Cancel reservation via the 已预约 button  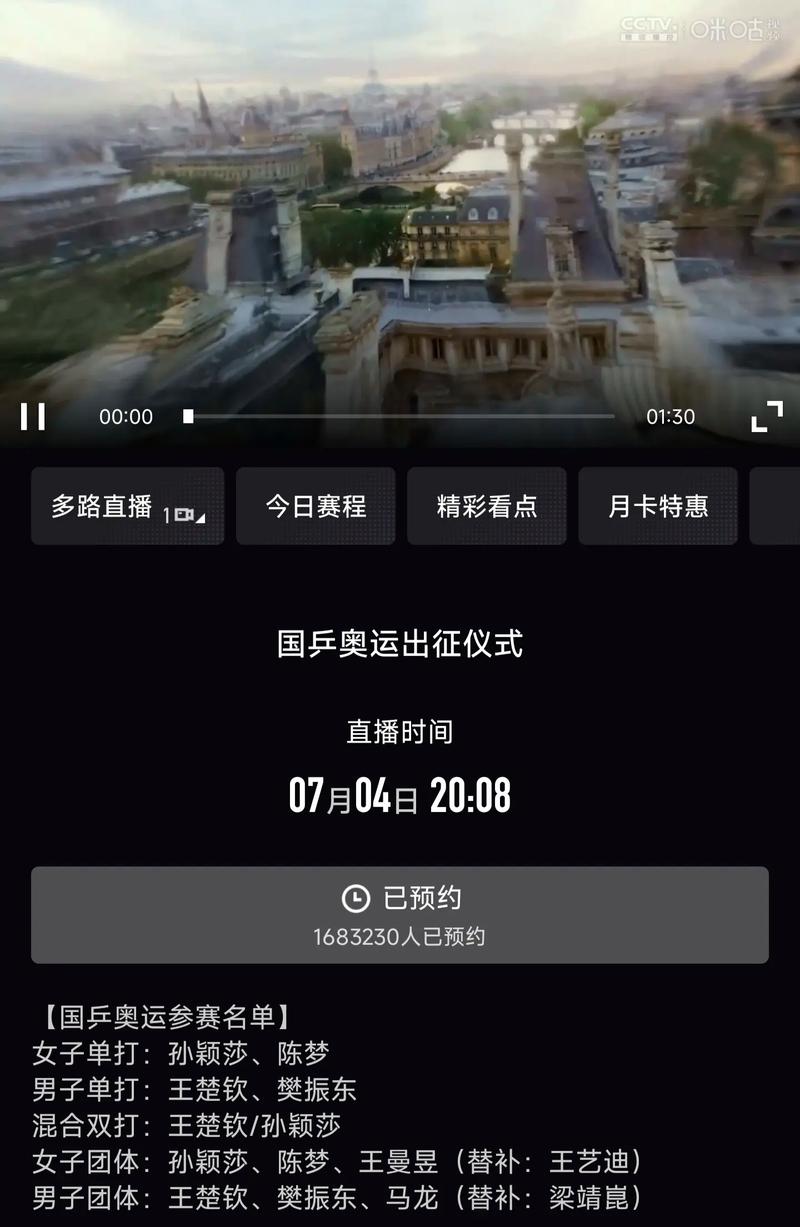pyautogui.click(x=400, y=897)
